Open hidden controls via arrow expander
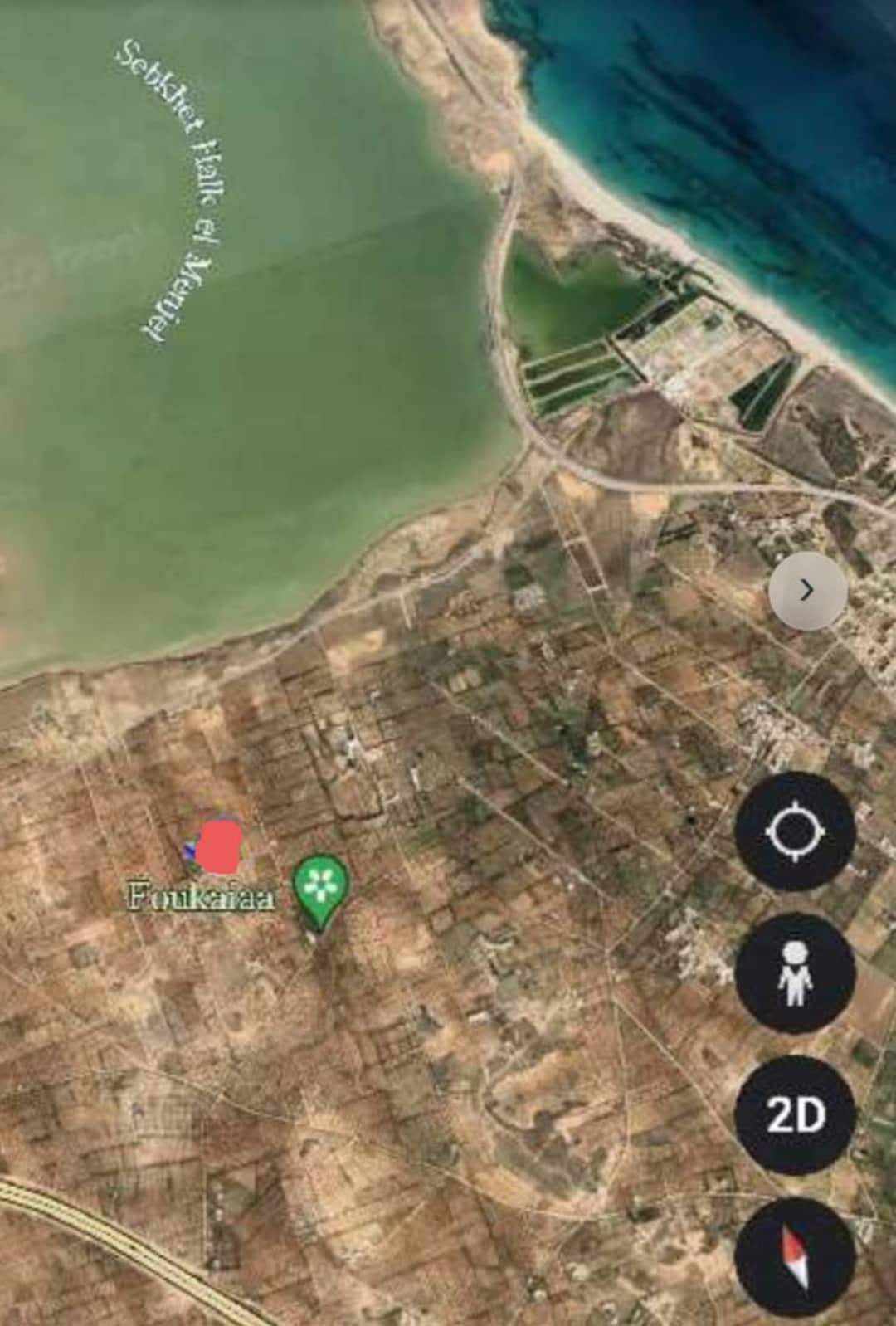 [x=803, y=589]
